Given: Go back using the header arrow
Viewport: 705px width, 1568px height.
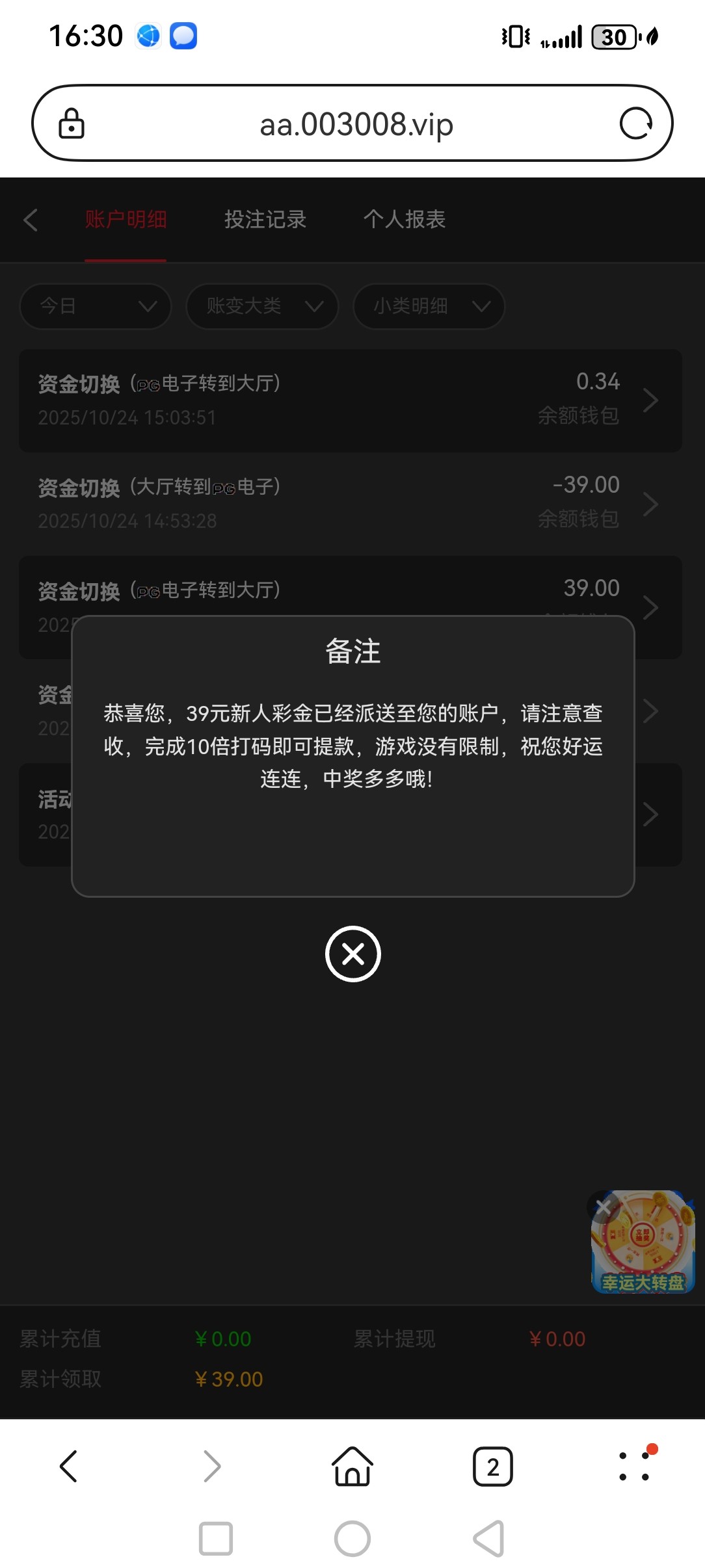Looking at the screenshot, I should (31, 220).
